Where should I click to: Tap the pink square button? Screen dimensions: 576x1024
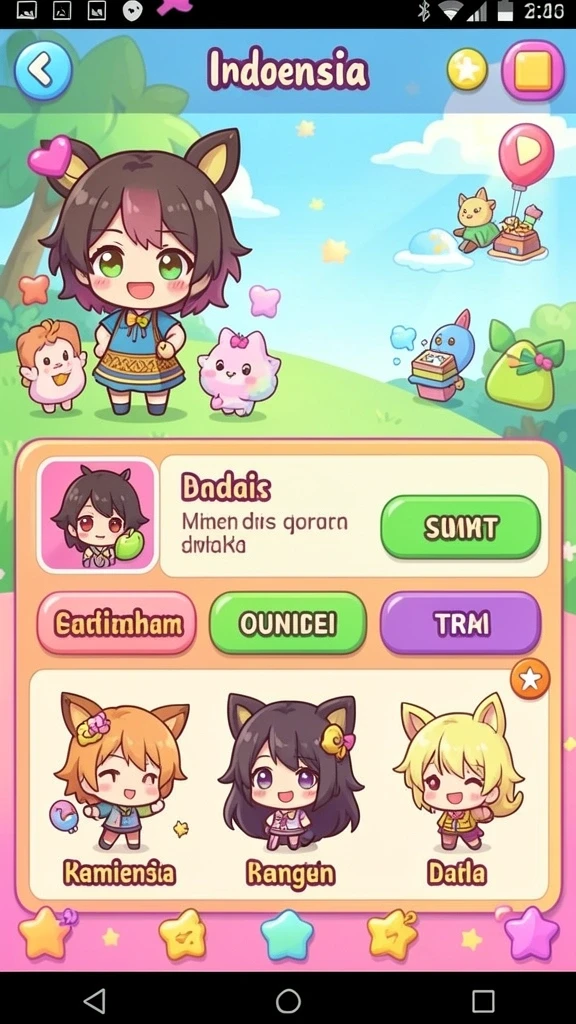[533, 71]
